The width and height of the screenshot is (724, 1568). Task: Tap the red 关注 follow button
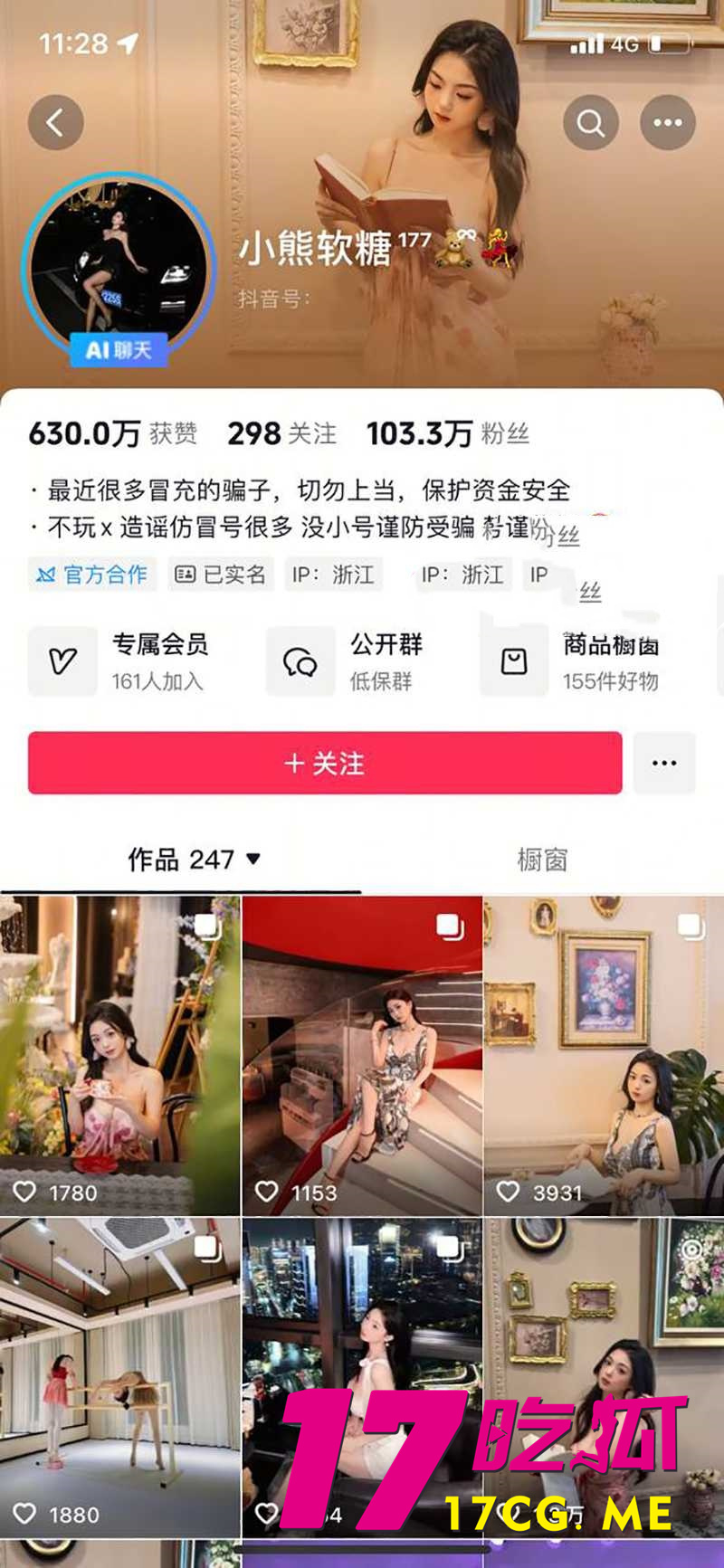point(325,764)
